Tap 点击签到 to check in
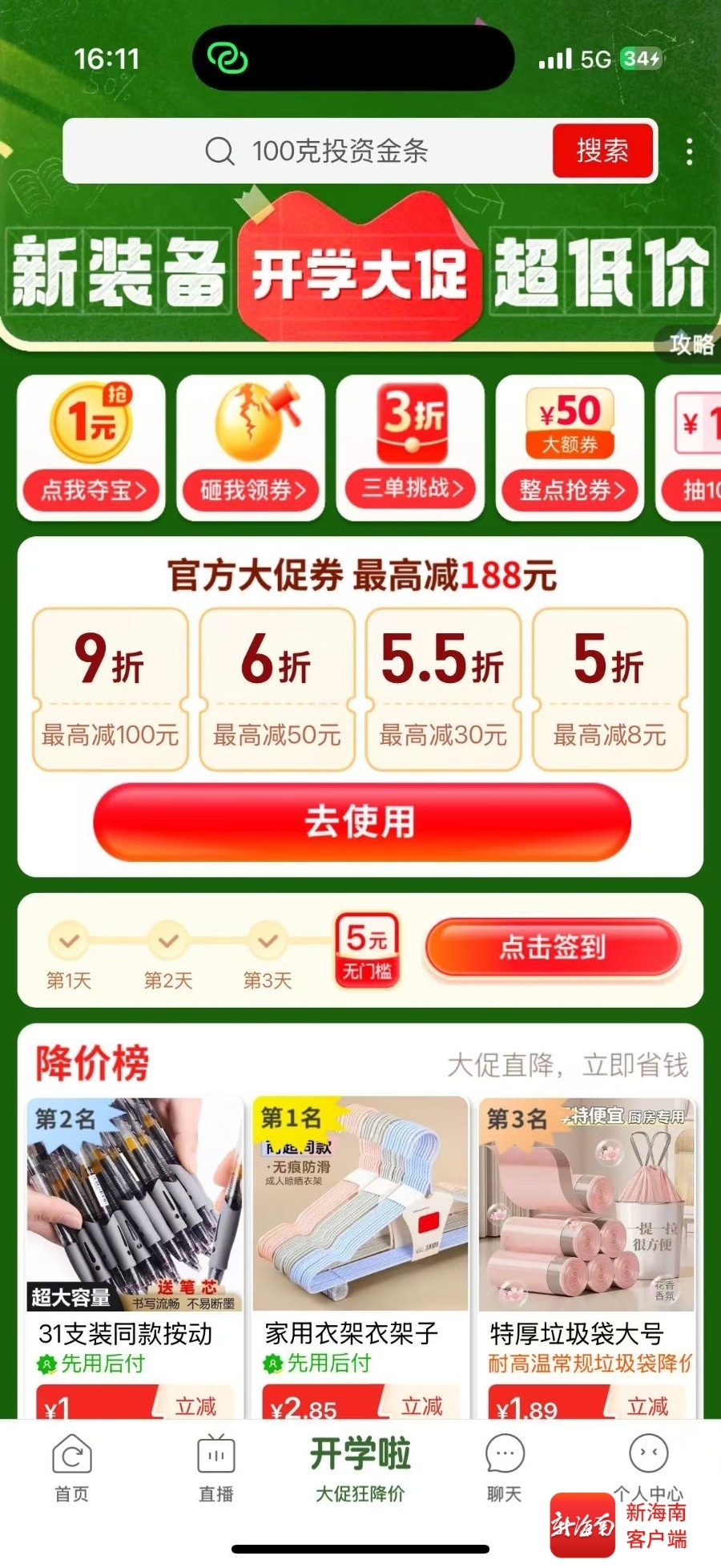 [553, 948]
